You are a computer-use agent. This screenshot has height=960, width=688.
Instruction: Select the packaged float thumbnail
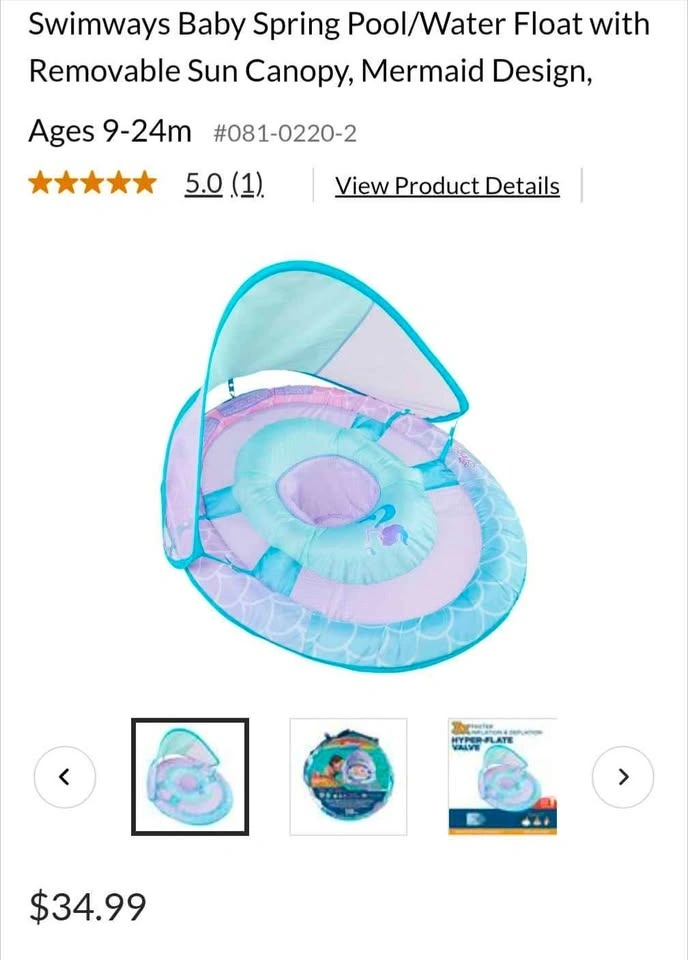[x=348, y=776]
